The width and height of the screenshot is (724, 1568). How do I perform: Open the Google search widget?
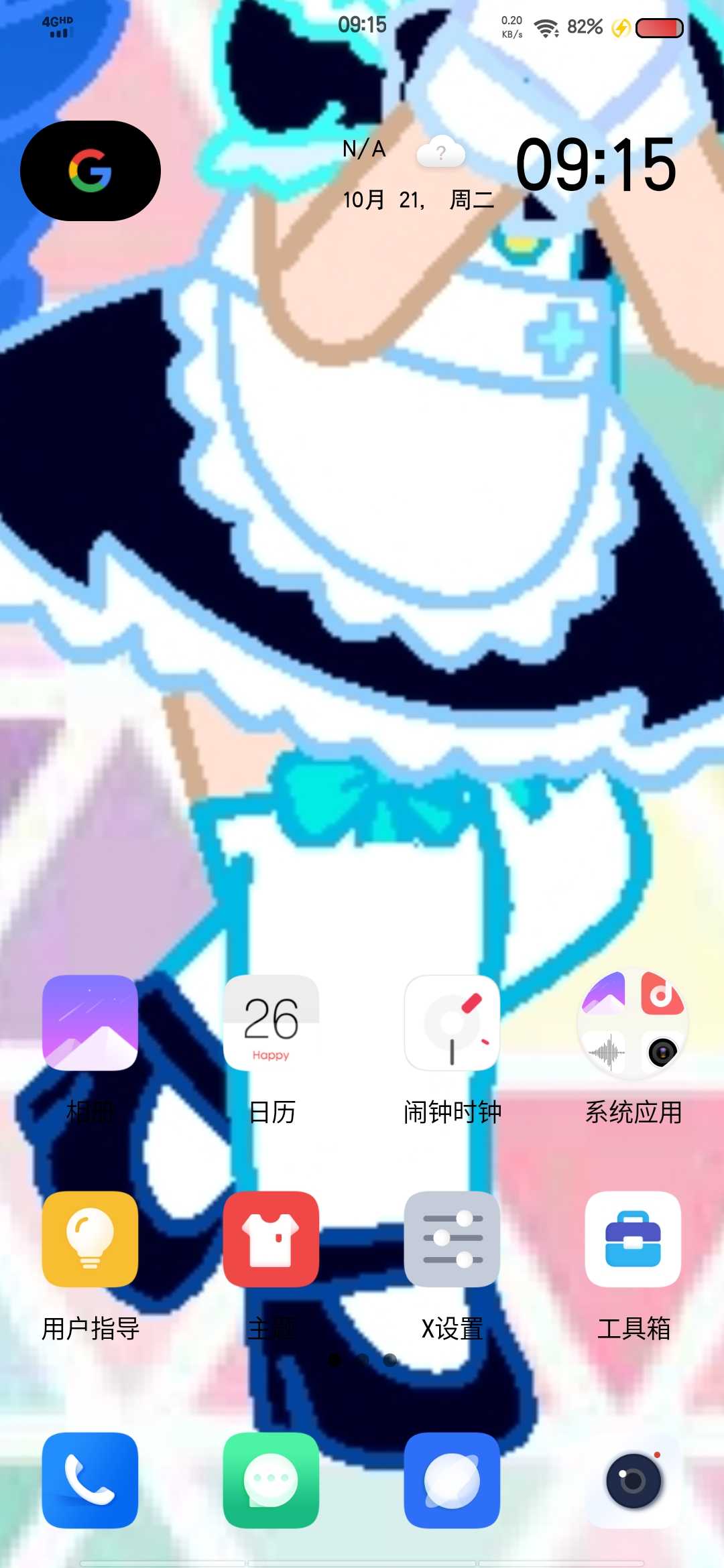coord(90,171)
